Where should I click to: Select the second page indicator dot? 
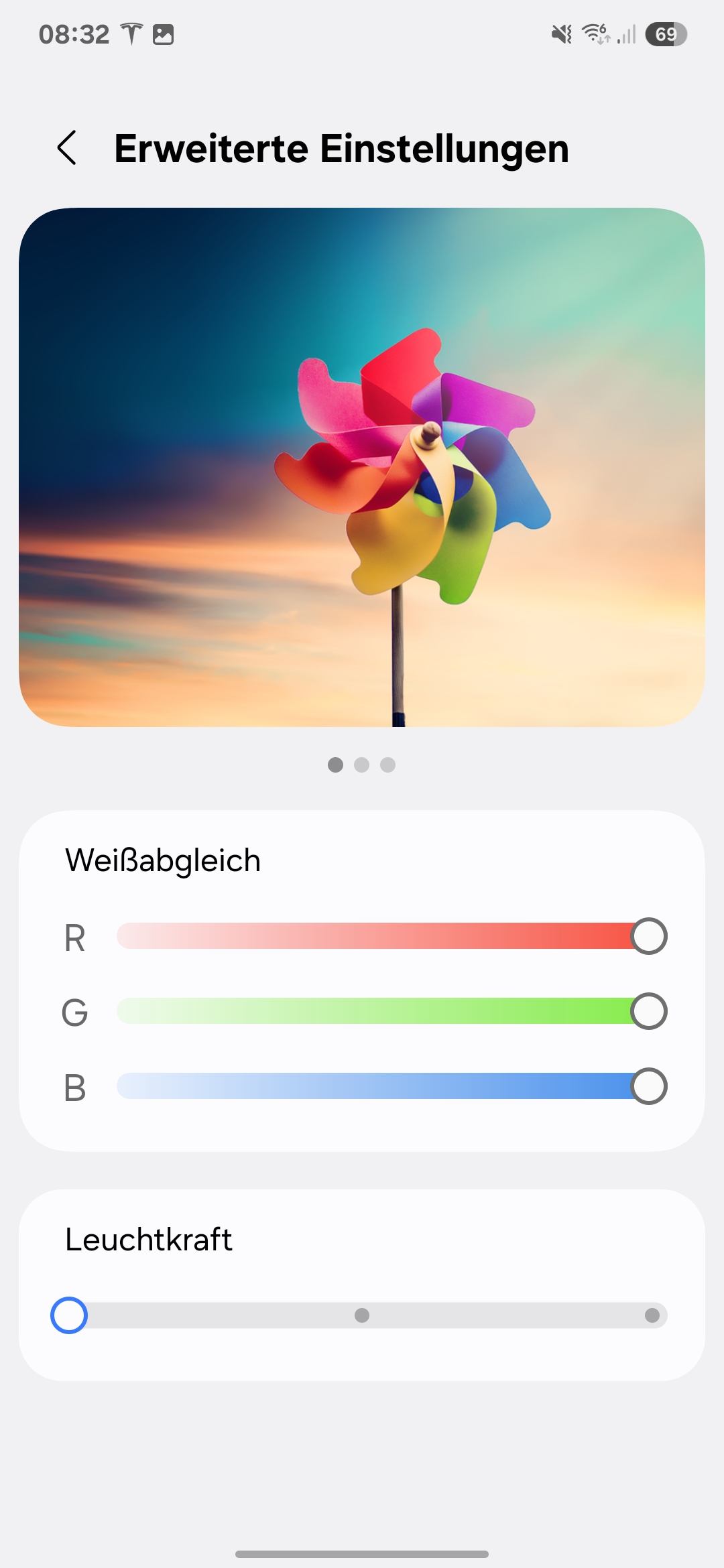pos(362,765)
